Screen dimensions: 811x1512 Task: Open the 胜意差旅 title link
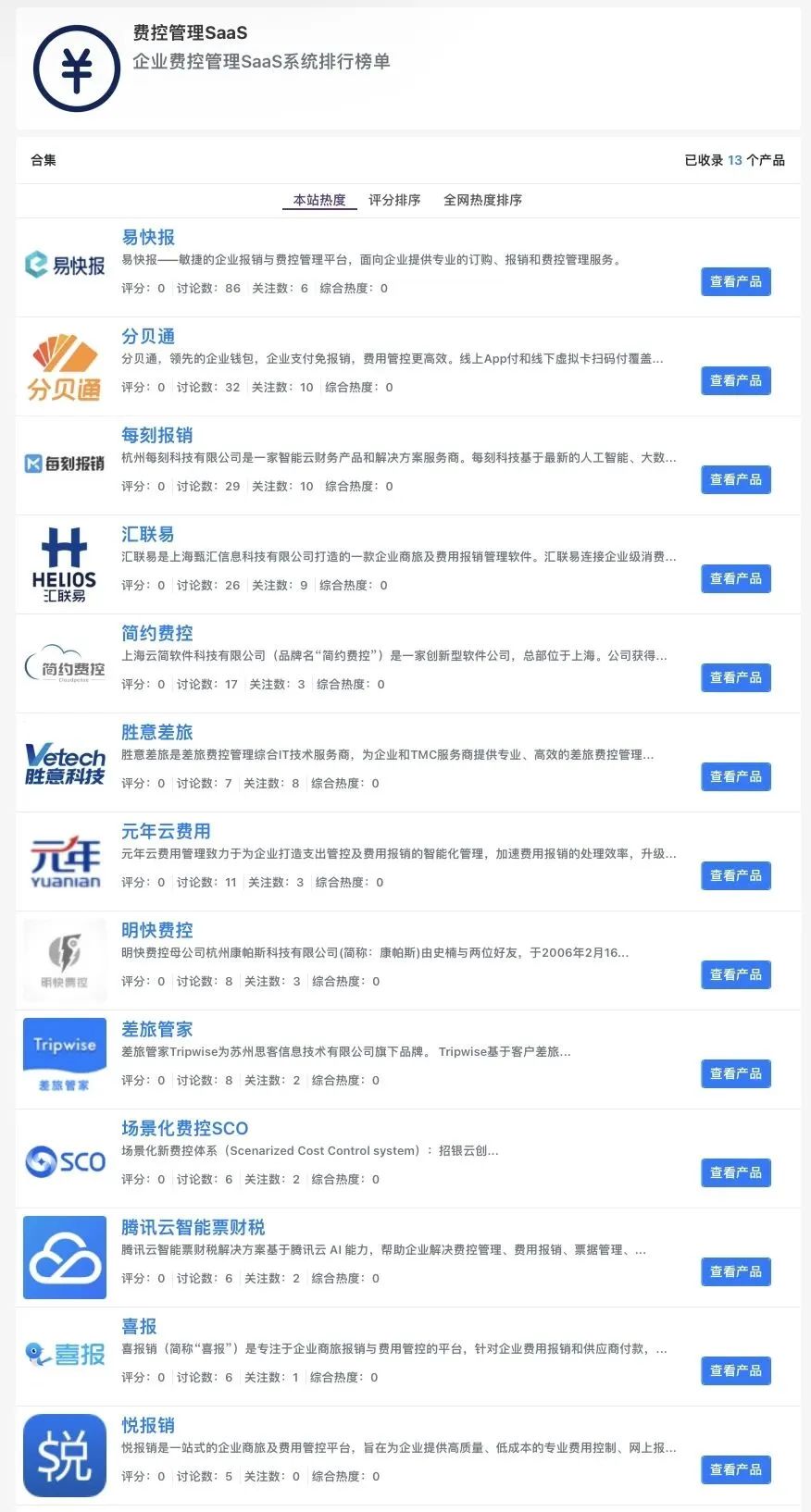pyautogui.click(x=157, y=732)
